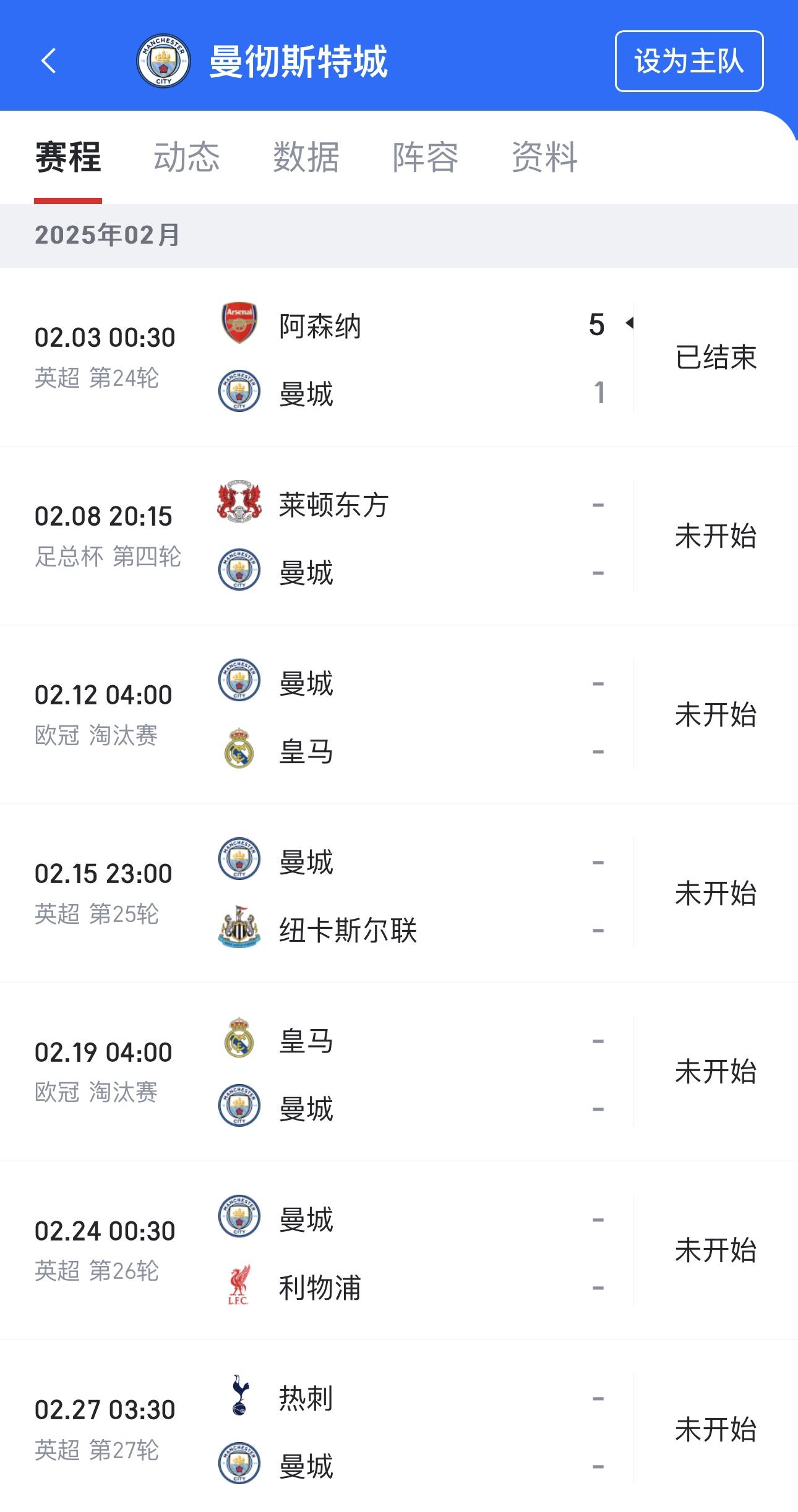Screen dimensions: 798x1512
Task: Switch to the 资料 tab
Action: coord(545,156)
